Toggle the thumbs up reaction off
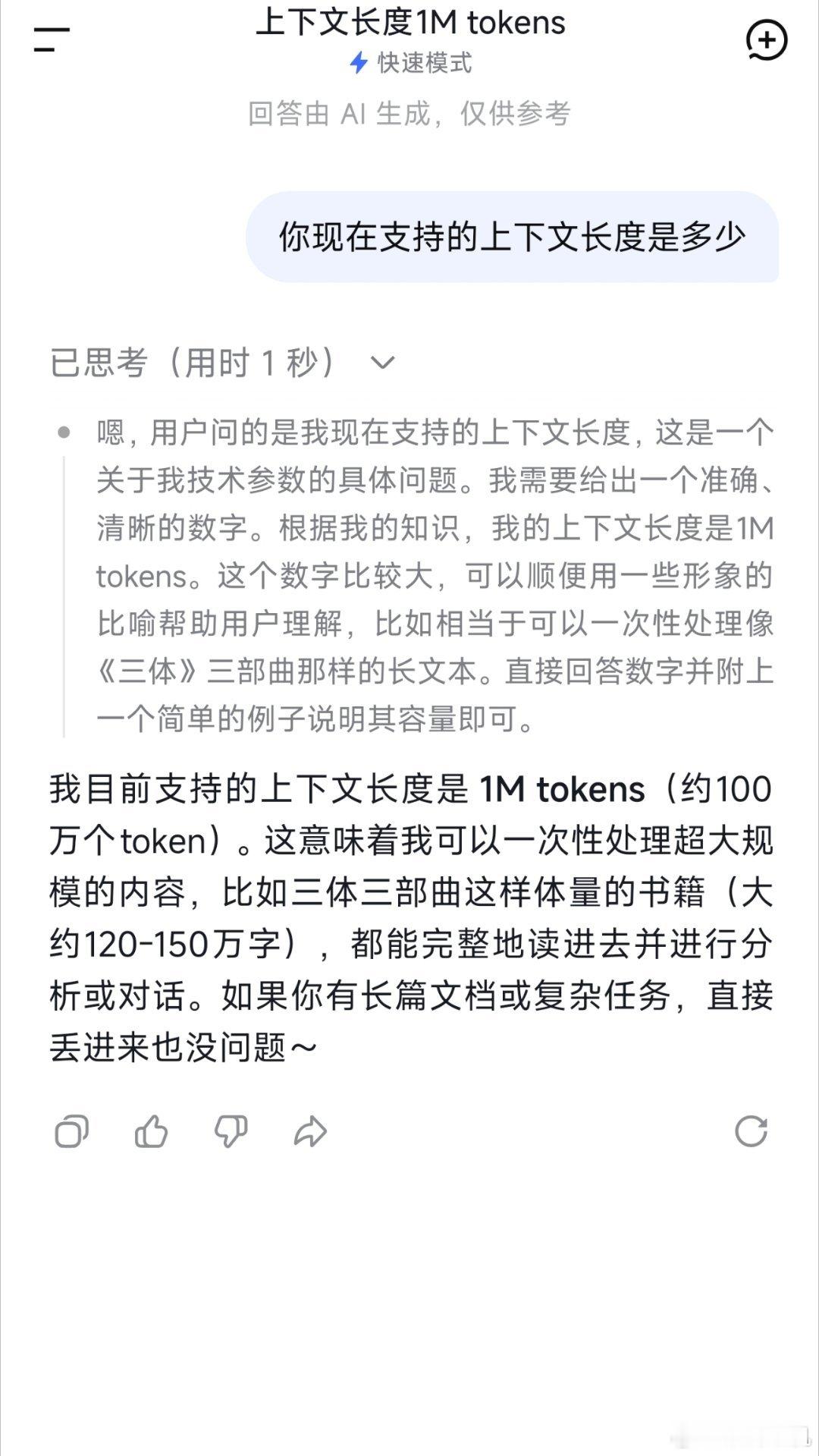 pyautogui.click(x=151, y=1131)
